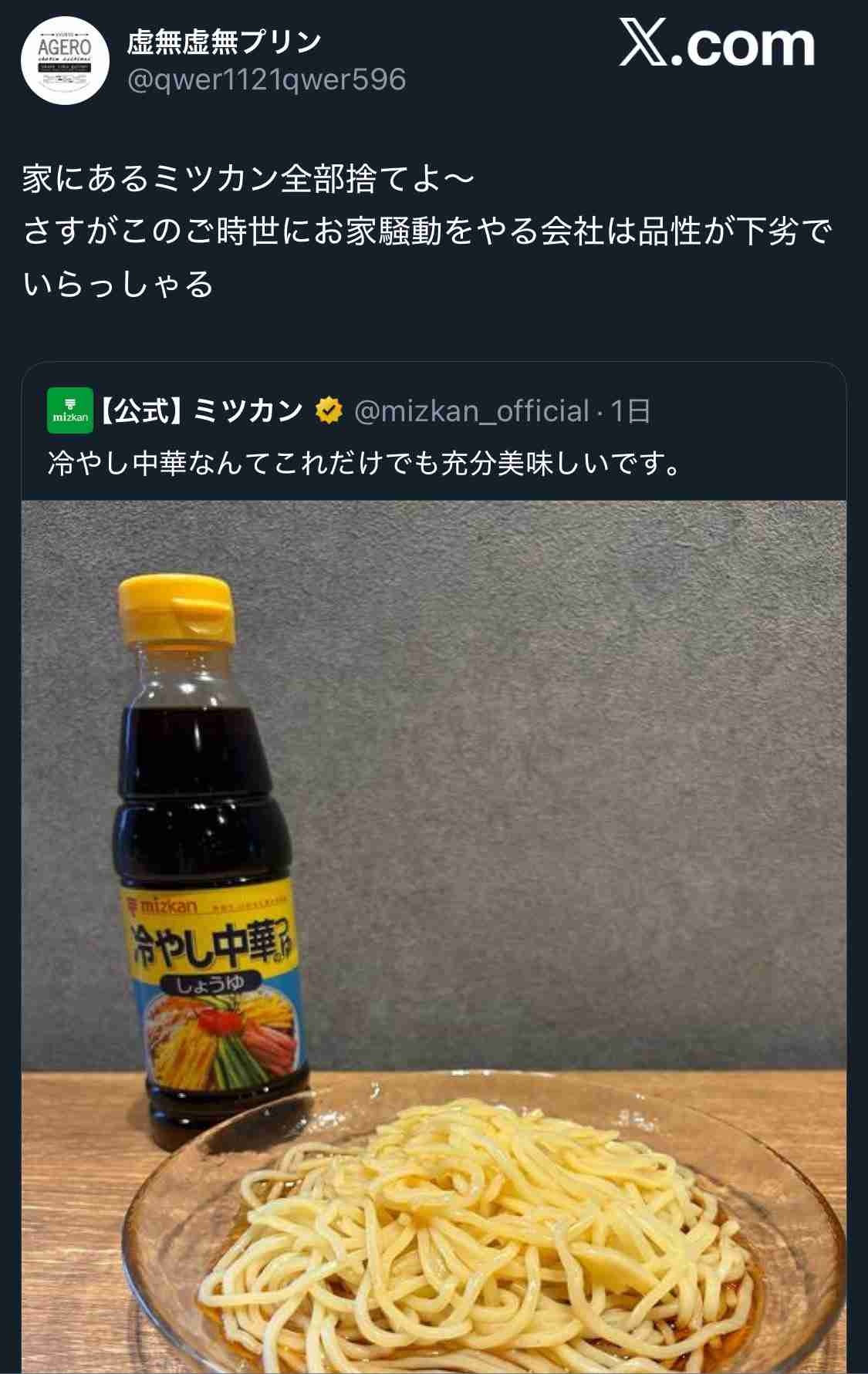The height and width of the screenshot is (1374, 868).
Task: Open the @qwer1121qwer596 profile handle
Action: (x=266, y=79)
